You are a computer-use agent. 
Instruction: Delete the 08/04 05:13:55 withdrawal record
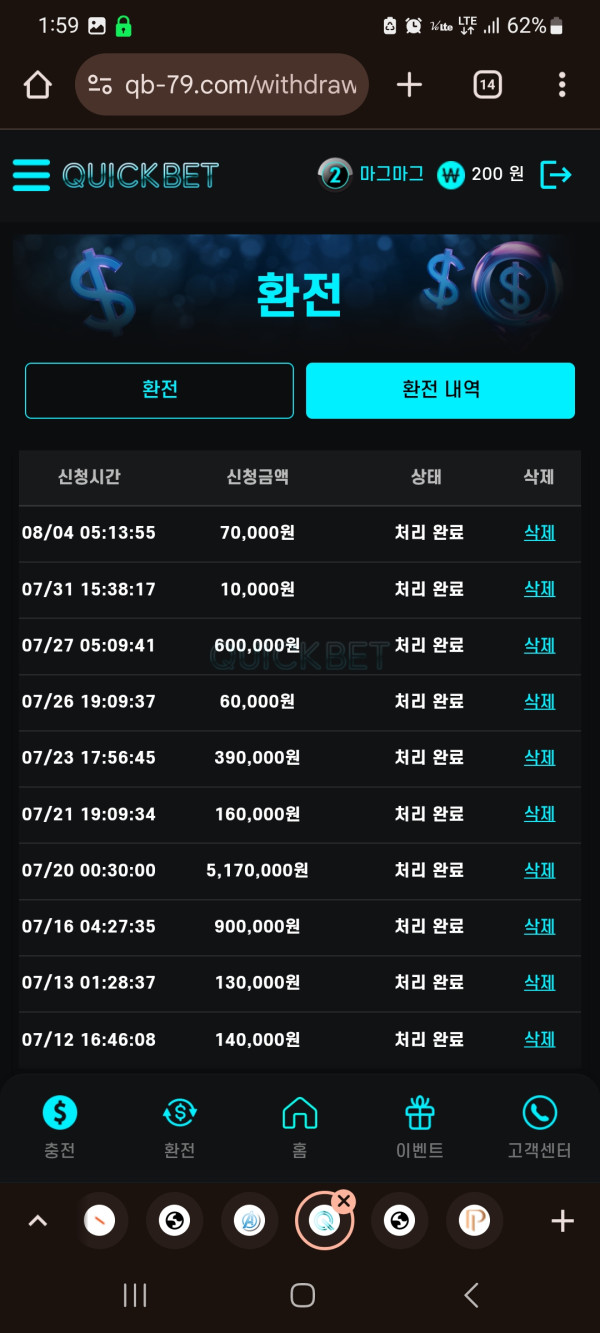539,533
